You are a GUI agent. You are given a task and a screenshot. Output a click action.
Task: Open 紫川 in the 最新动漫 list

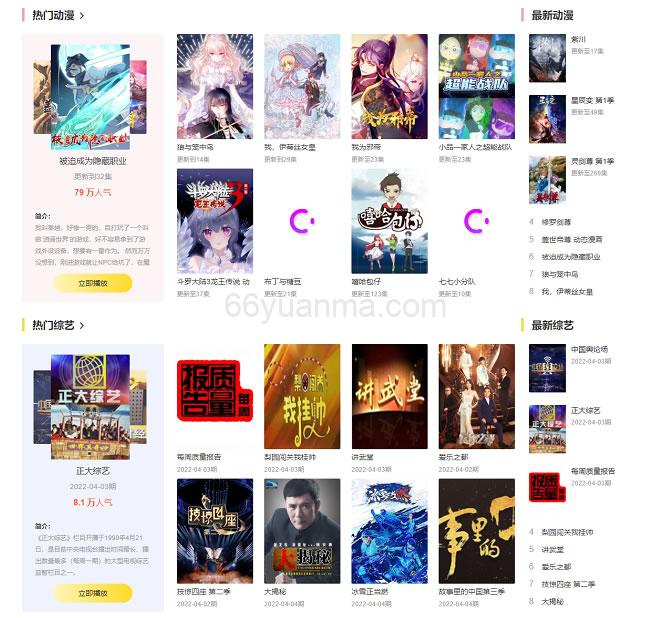point(580,39)
